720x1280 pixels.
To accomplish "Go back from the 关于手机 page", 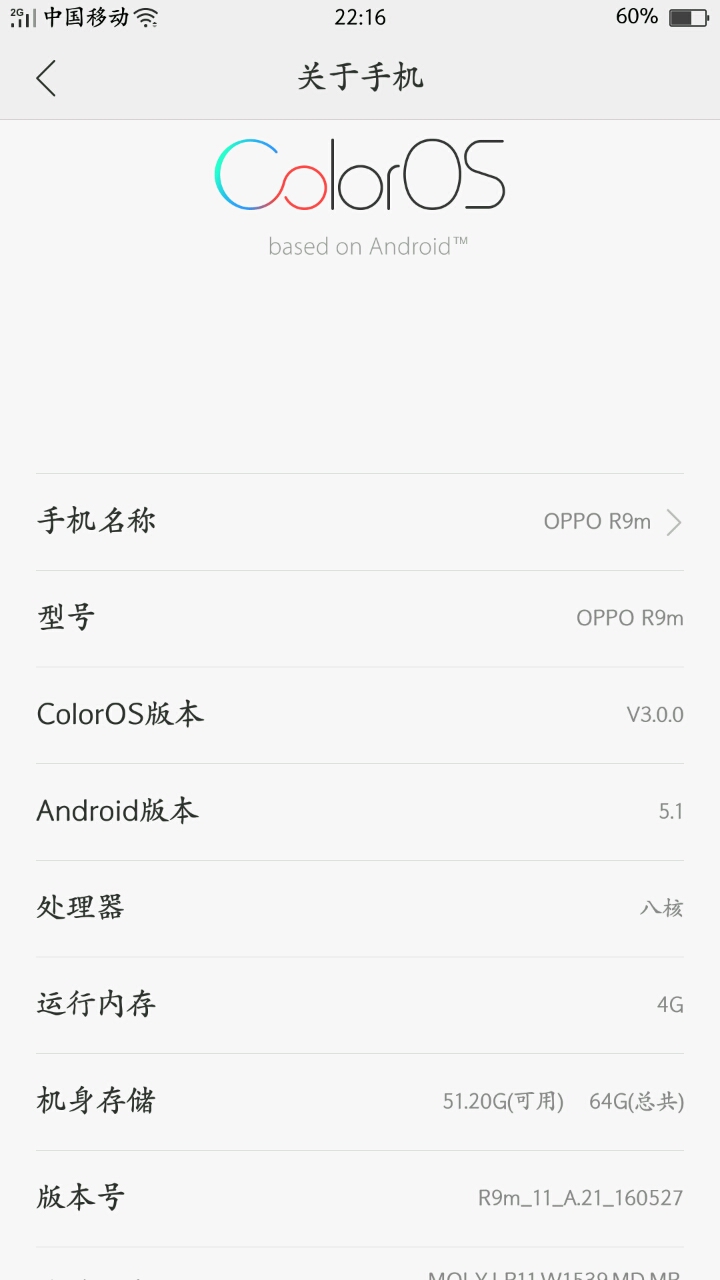I will (x=46, y=78).
